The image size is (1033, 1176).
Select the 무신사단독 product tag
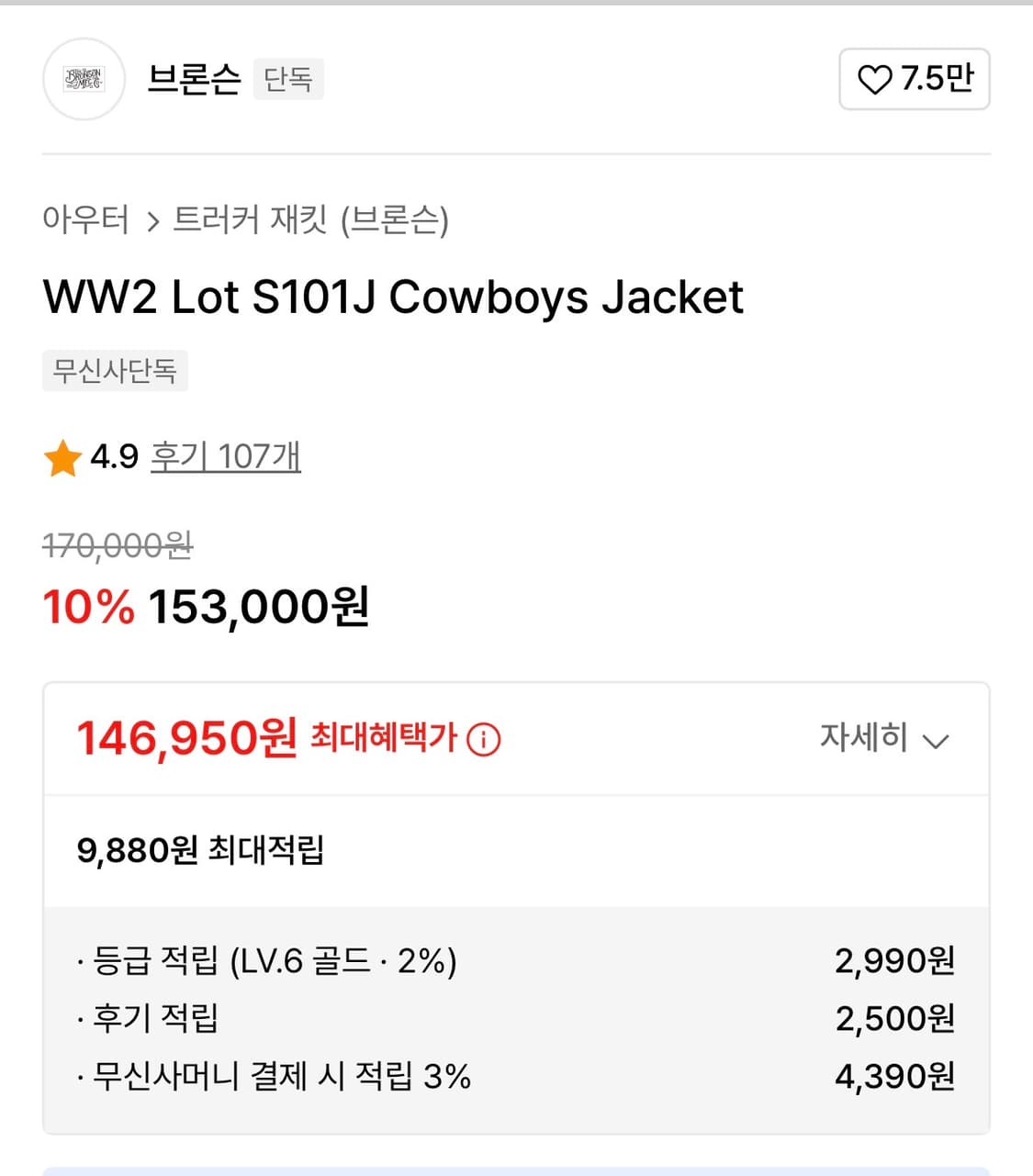(115, 371)
